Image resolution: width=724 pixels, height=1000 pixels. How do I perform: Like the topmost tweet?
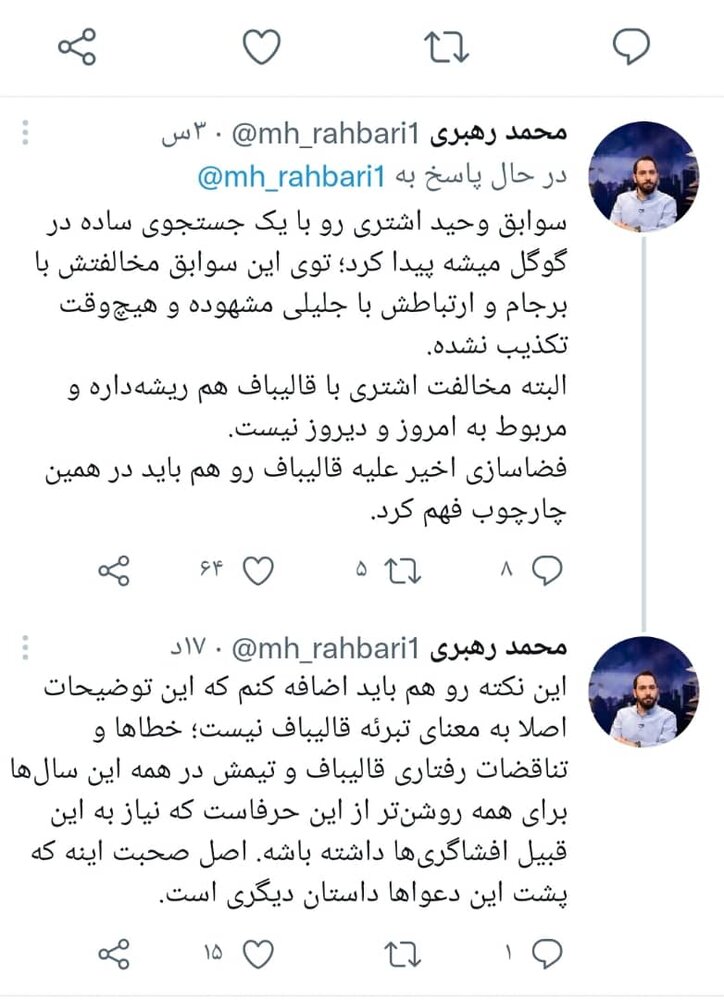pos(263,46)
